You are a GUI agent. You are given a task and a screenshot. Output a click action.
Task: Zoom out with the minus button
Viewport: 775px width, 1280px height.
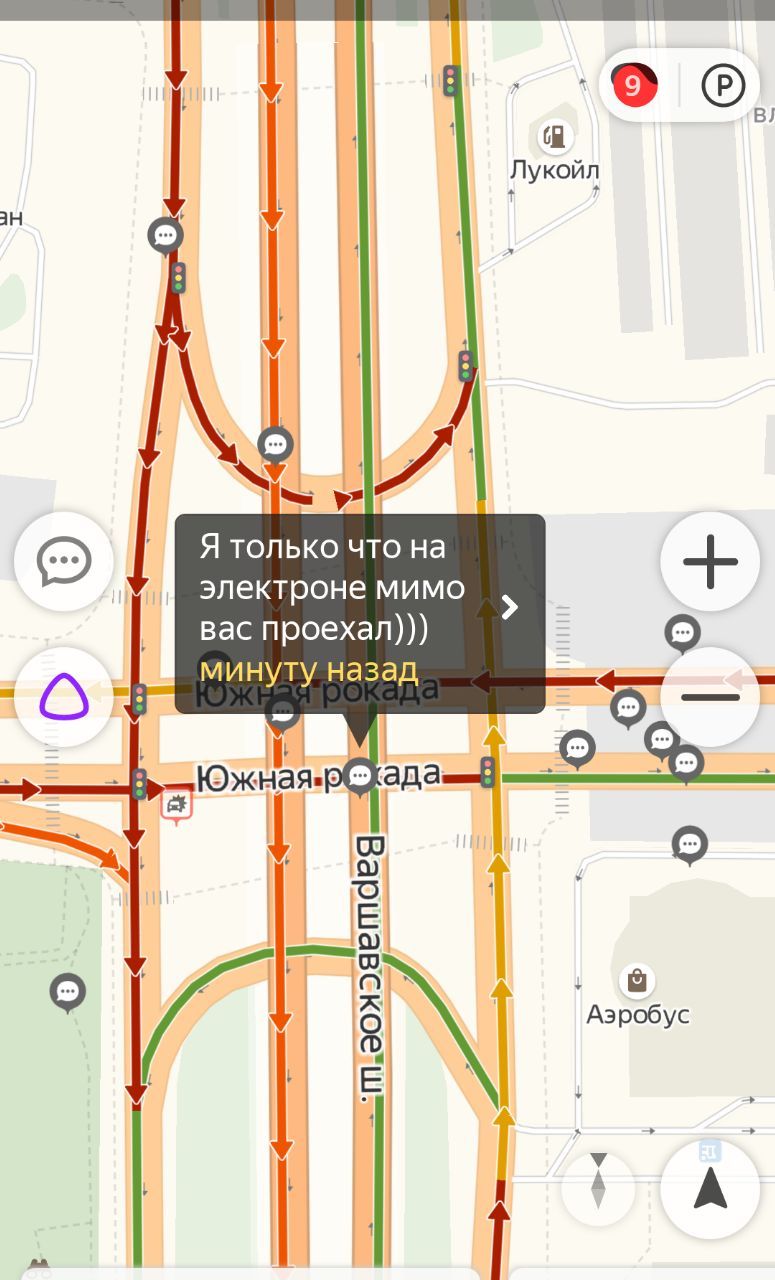point(710,697)
